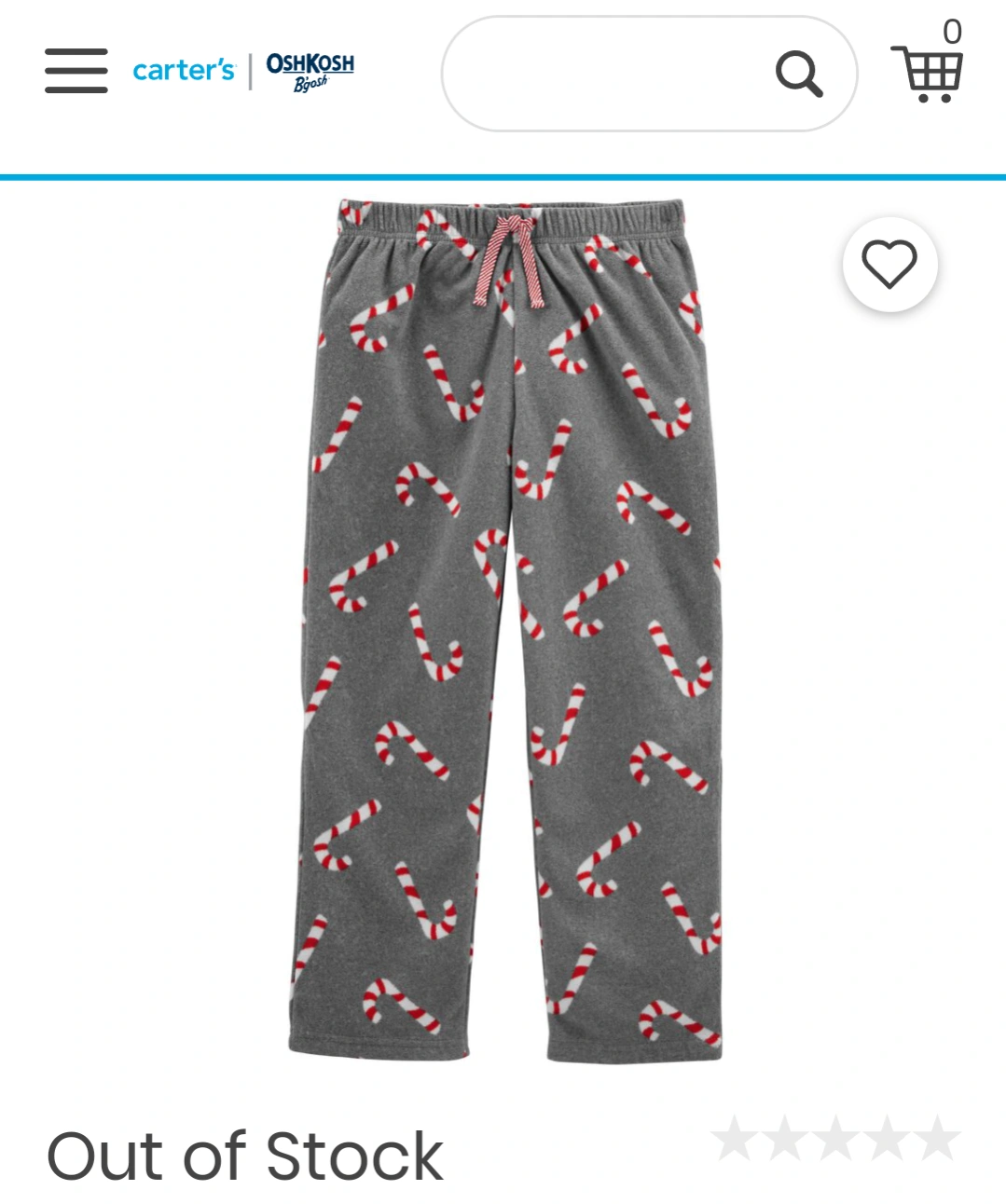Open the hamburger navigation menu
This screenshot has height=1204, width=1006.
tap(76, 71)
